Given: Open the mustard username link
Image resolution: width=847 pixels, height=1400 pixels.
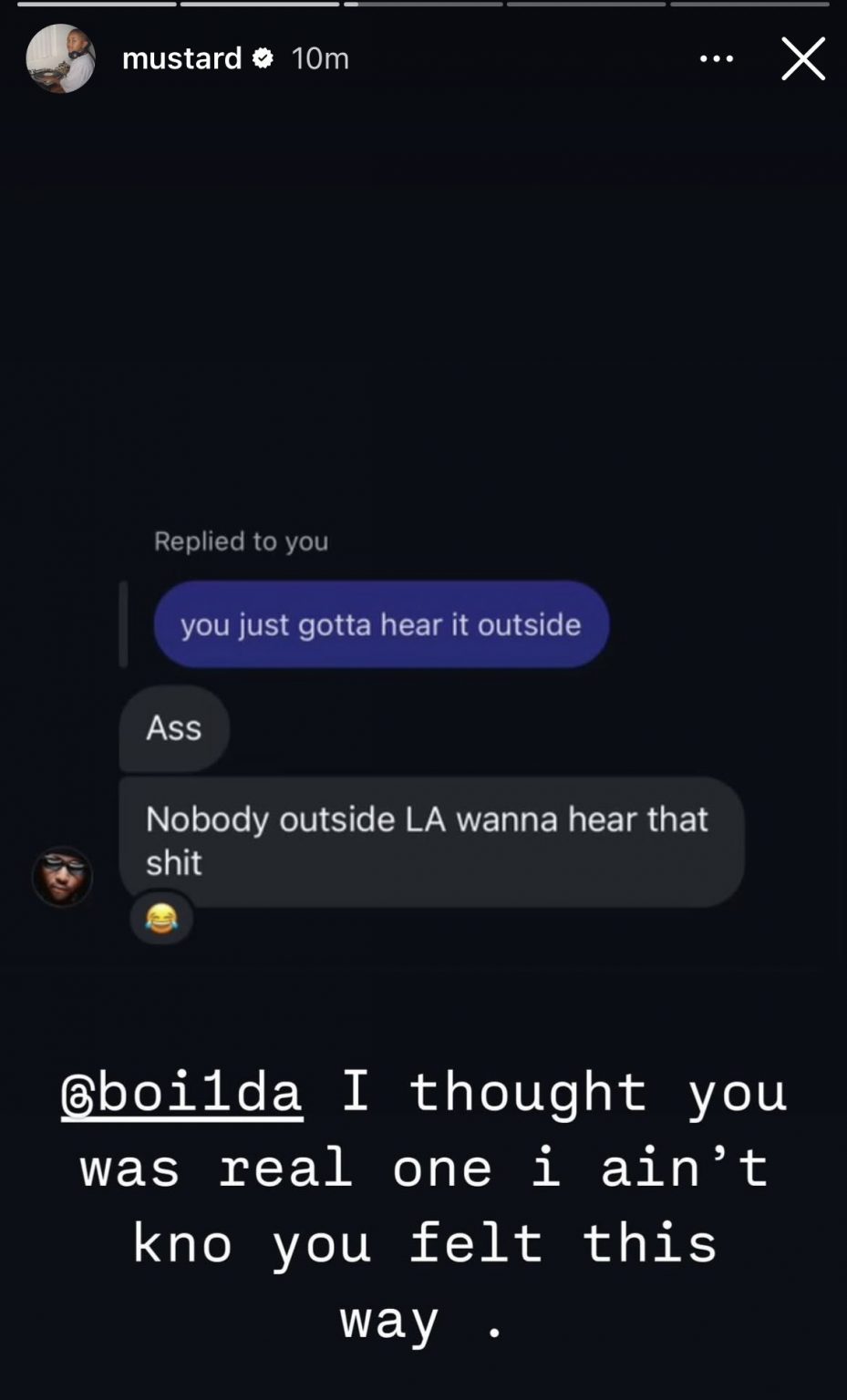Looking at the screenshot, I should [181, 59].
